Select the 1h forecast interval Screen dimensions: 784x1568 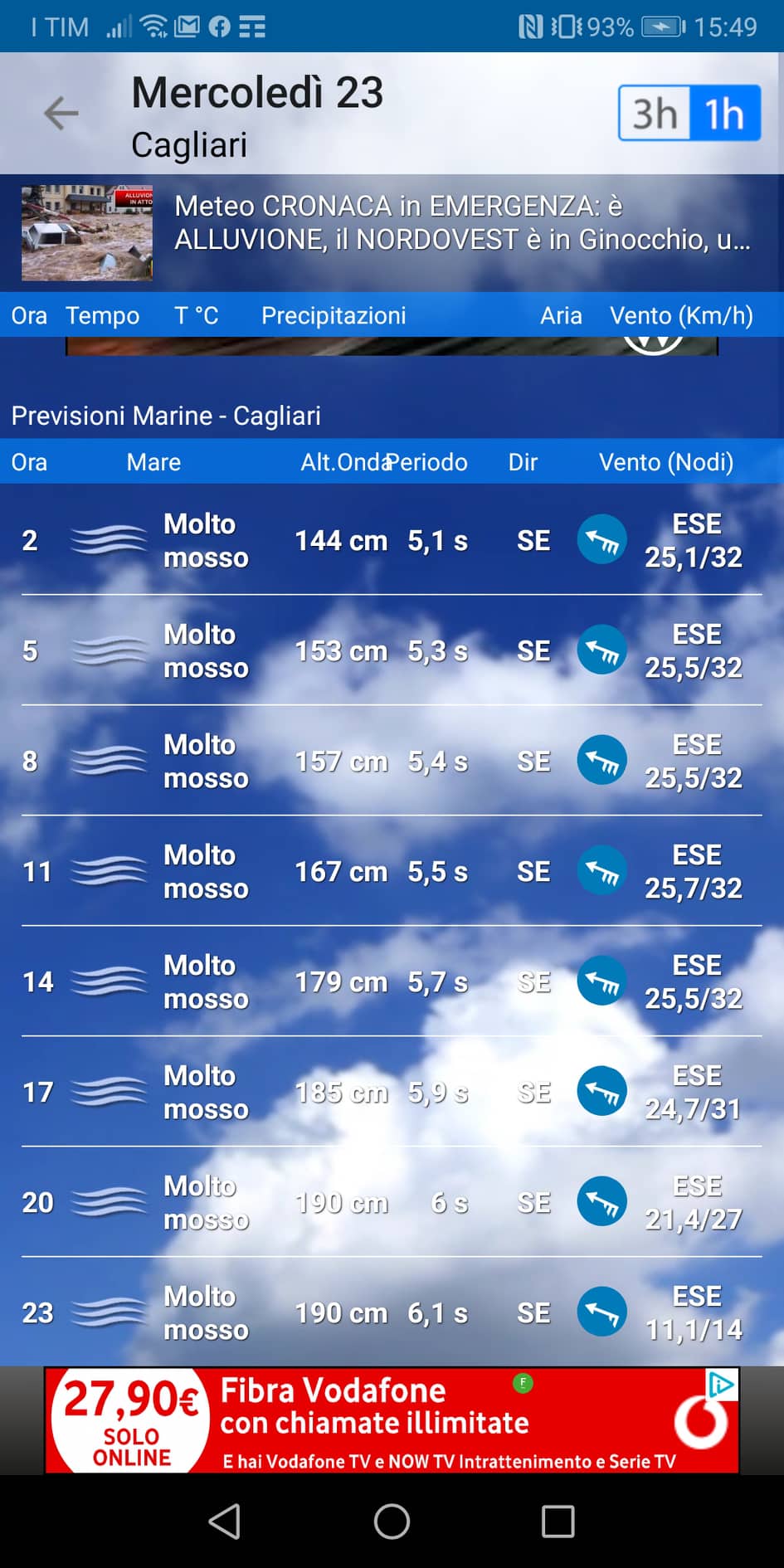(x=724, y=114)
